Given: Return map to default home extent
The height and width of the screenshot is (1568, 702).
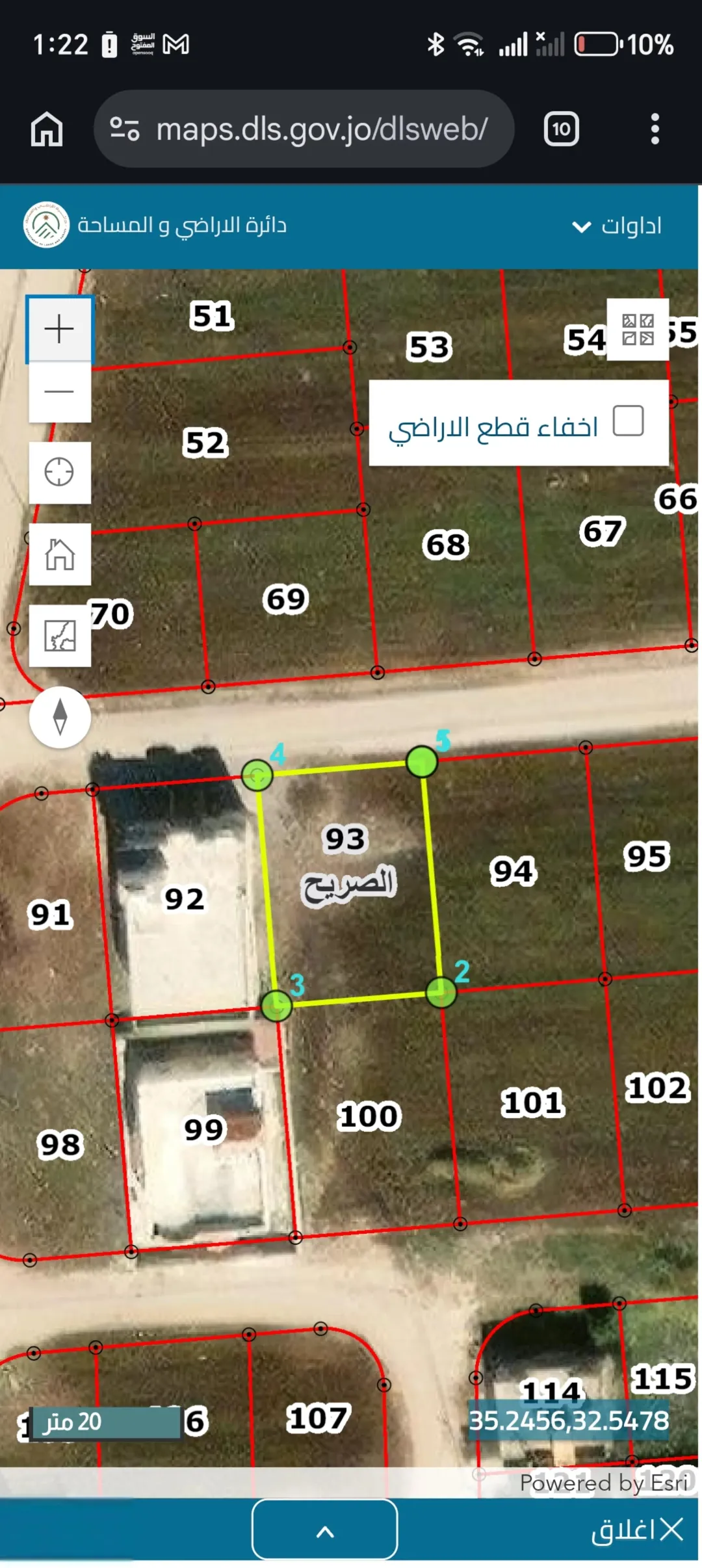Looking at the screenshot, I should 59,555.
